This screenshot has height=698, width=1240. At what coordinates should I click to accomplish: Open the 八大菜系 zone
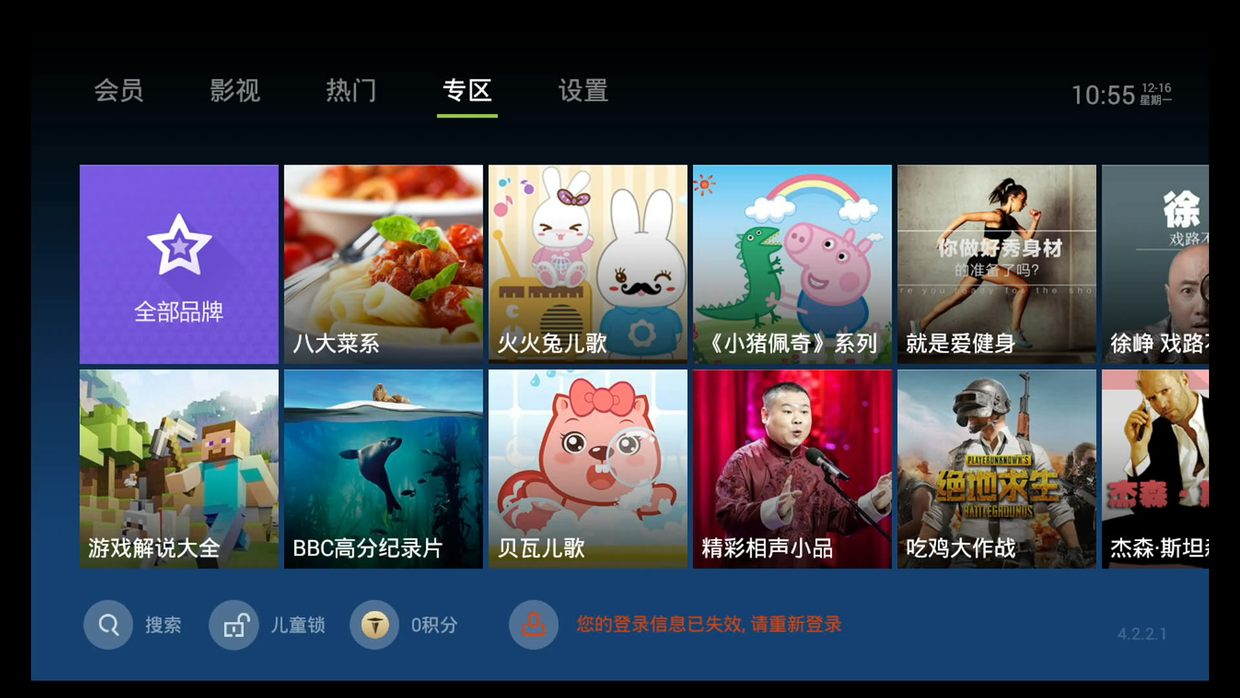click(x=383, y=264)
